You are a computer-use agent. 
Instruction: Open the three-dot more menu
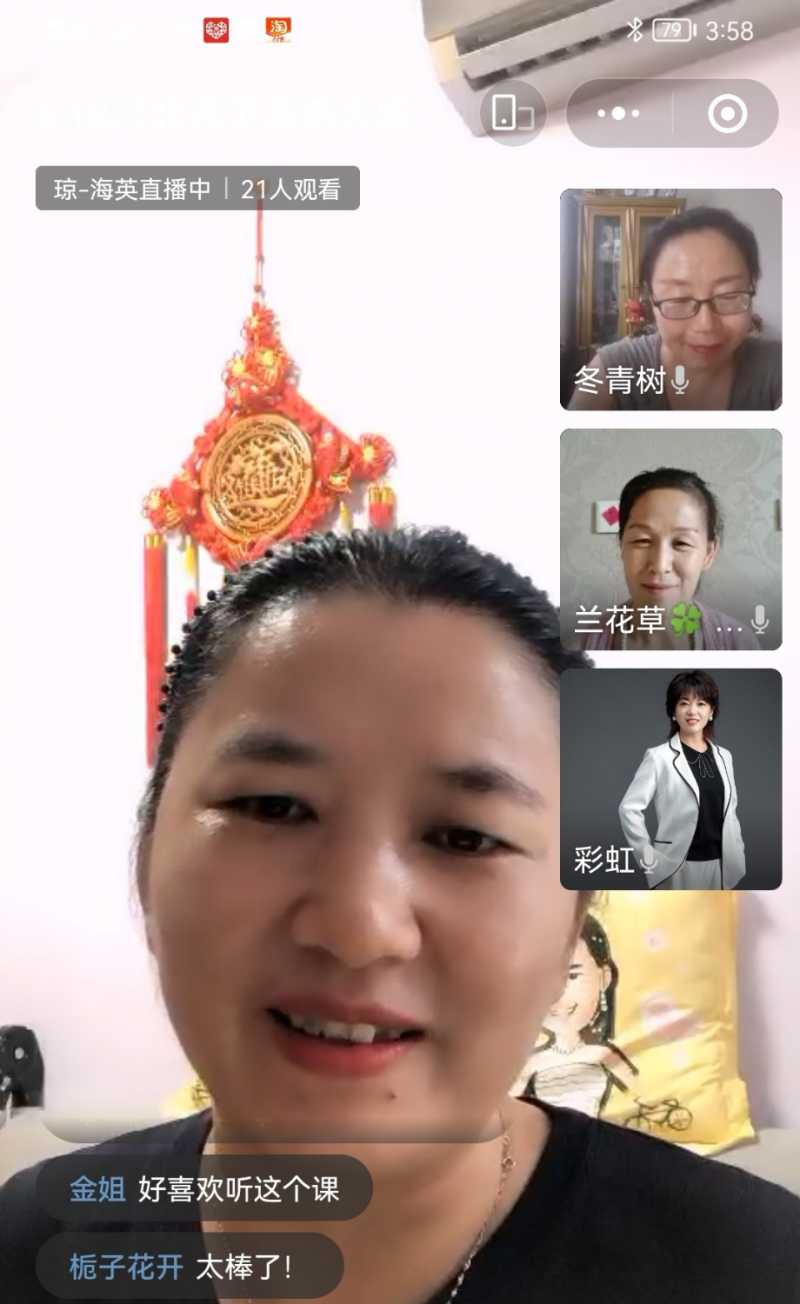618,114
